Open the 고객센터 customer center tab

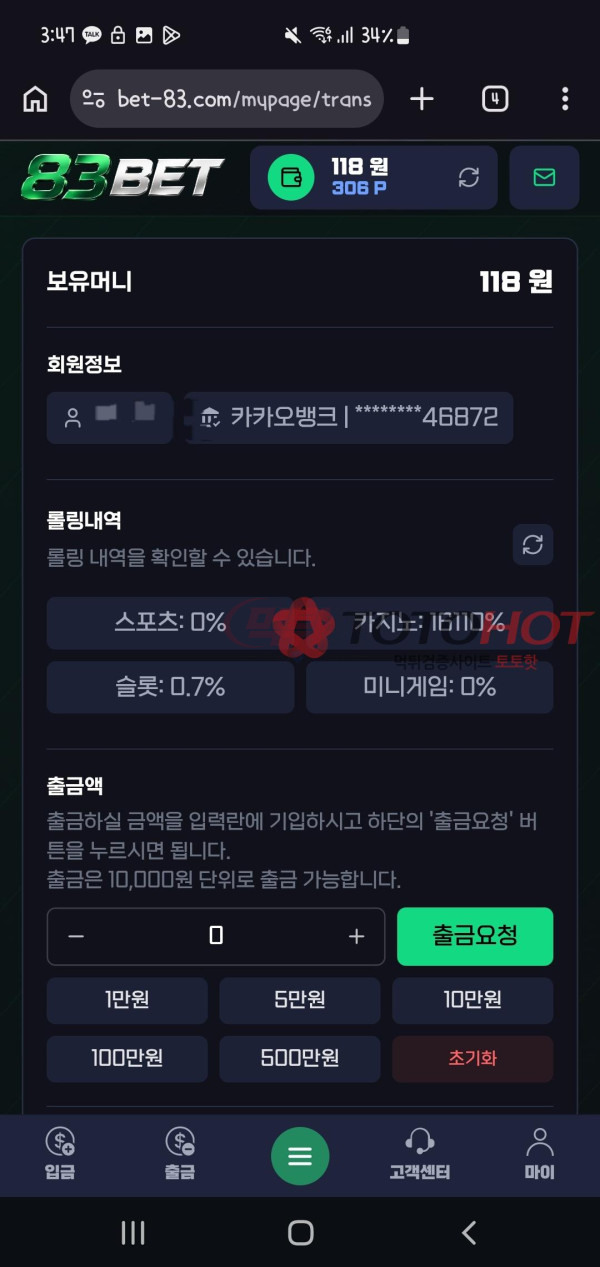419,1154
